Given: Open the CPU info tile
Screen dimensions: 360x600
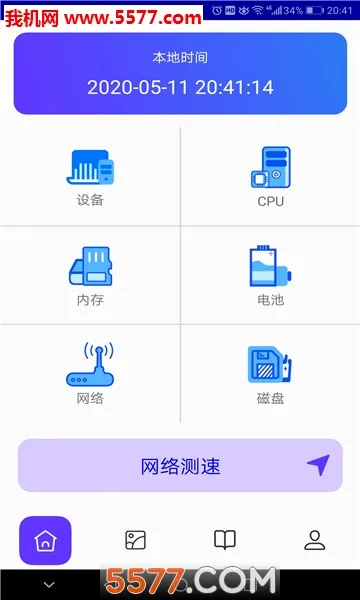Looking at the screenshot, I should [270, 176].
